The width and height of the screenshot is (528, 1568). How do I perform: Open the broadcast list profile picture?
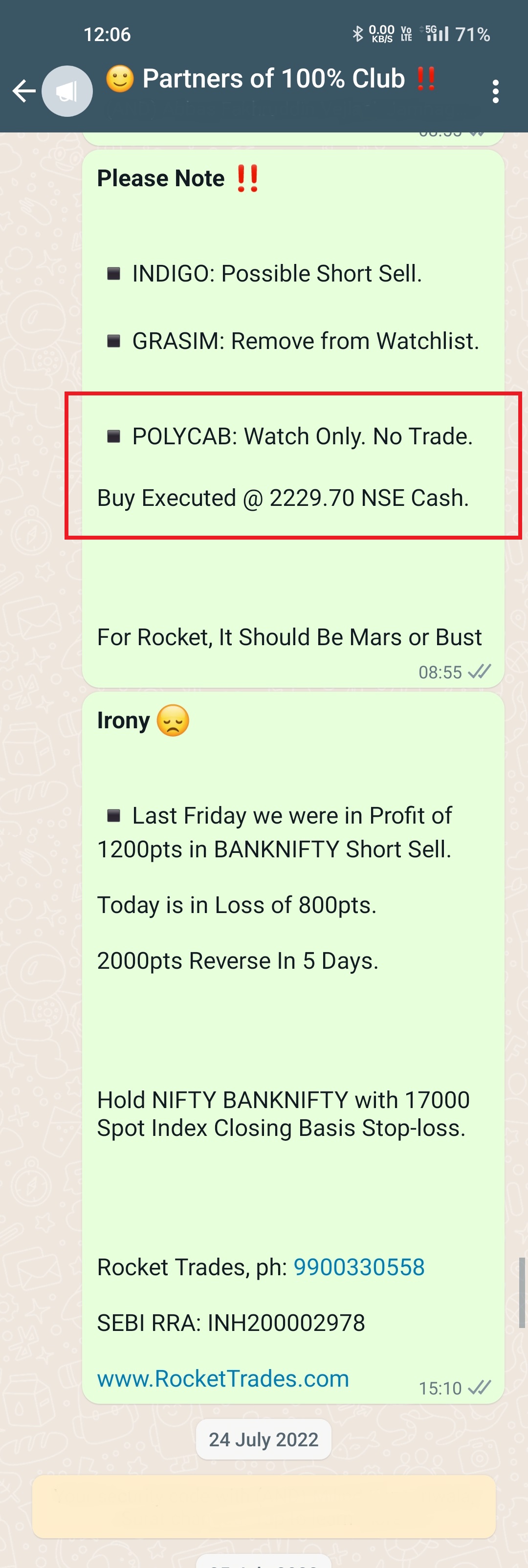pos(67,91)
